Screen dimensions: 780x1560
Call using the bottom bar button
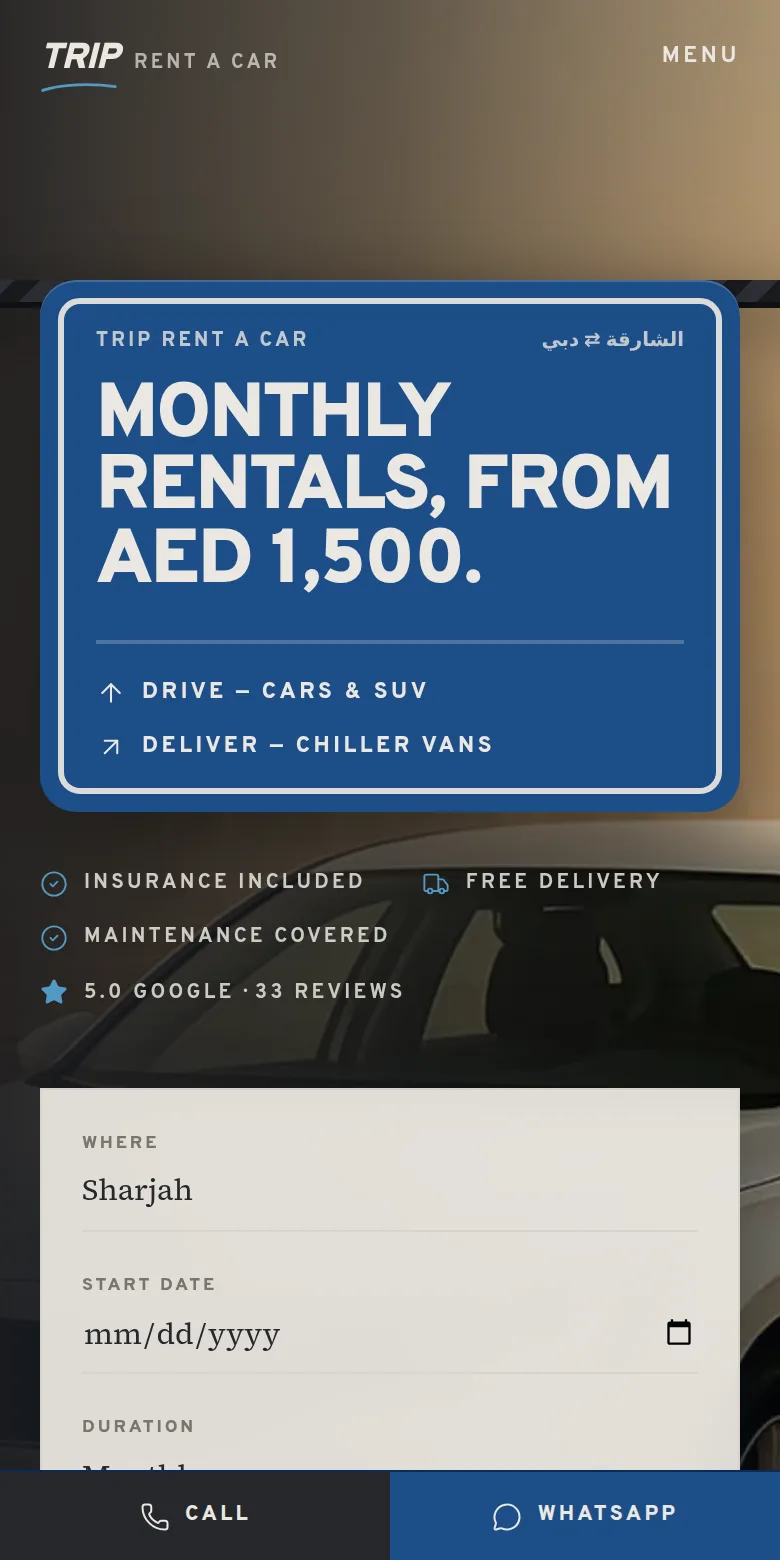(195, 1515)
